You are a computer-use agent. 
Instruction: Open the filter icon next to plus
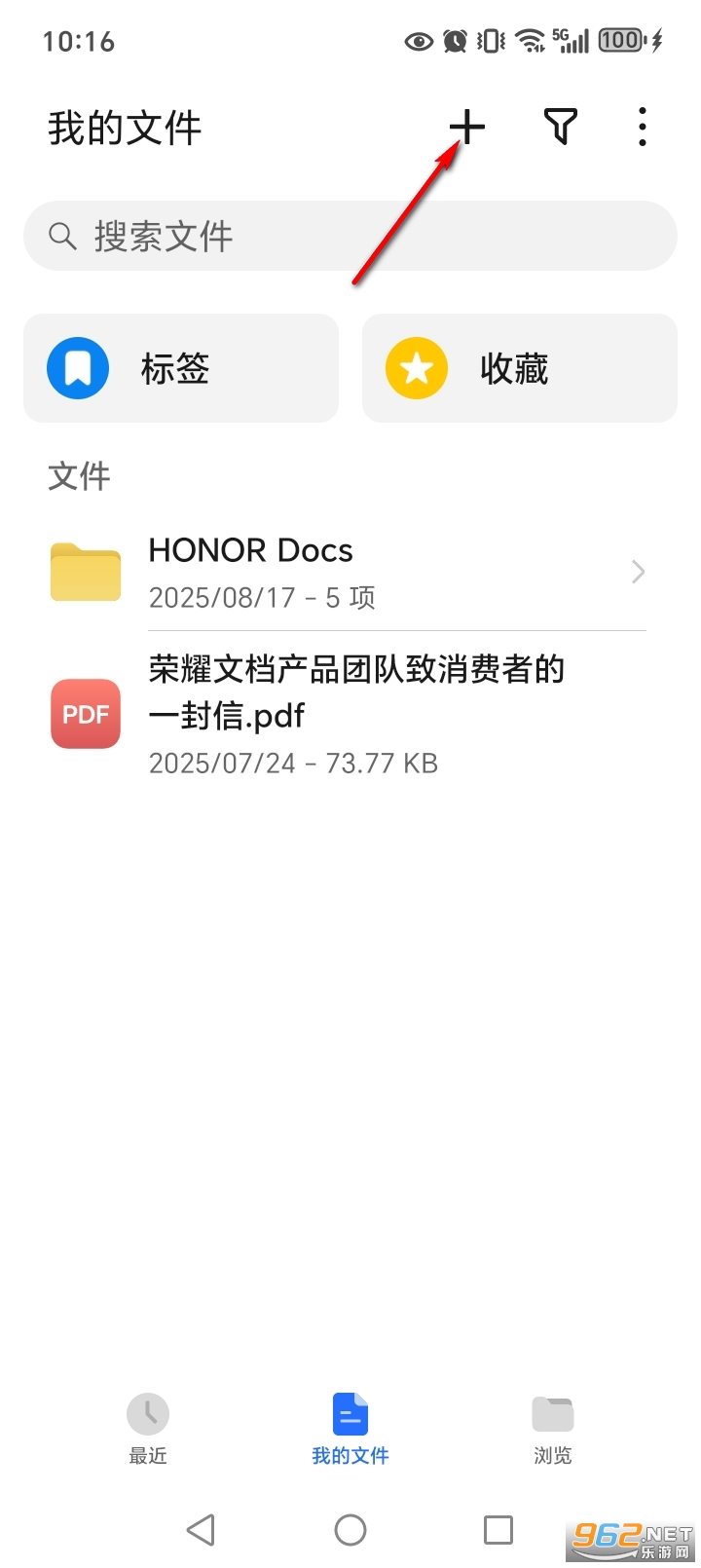point(560,127)
